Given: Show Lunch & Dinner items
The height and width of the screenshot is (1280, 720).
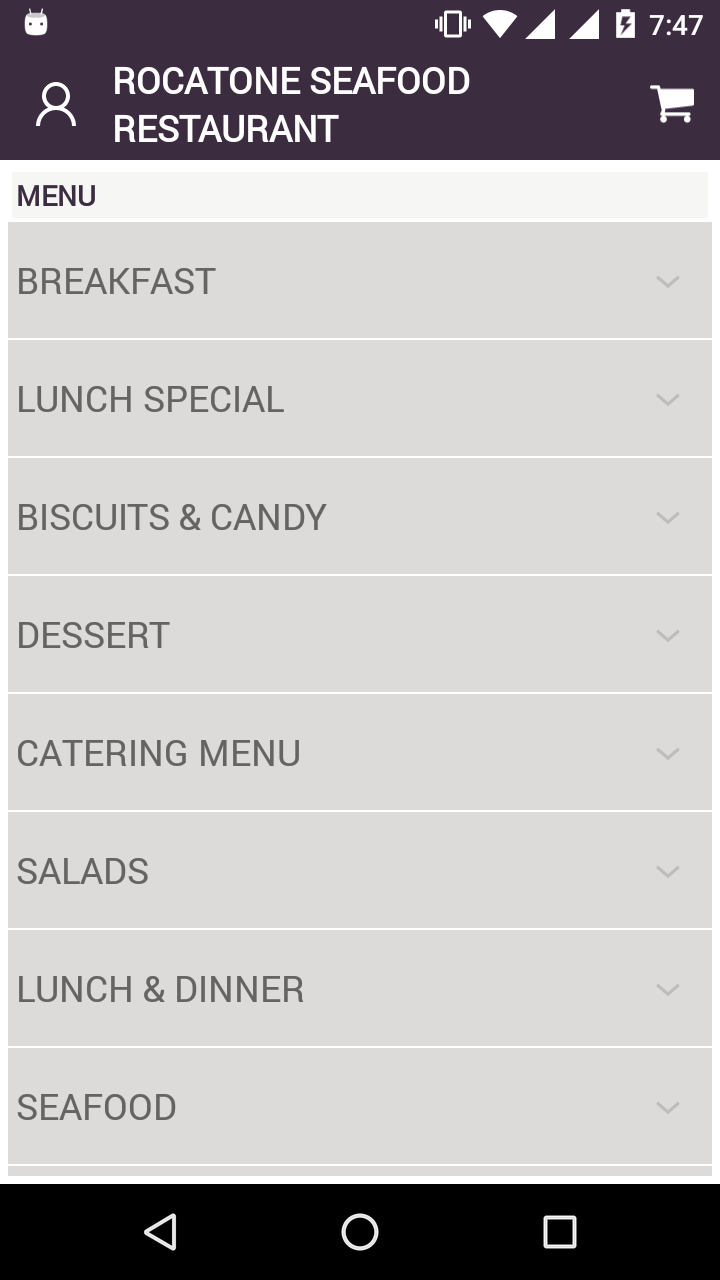Looking at the screenshot, I should [x=360, y=989].
